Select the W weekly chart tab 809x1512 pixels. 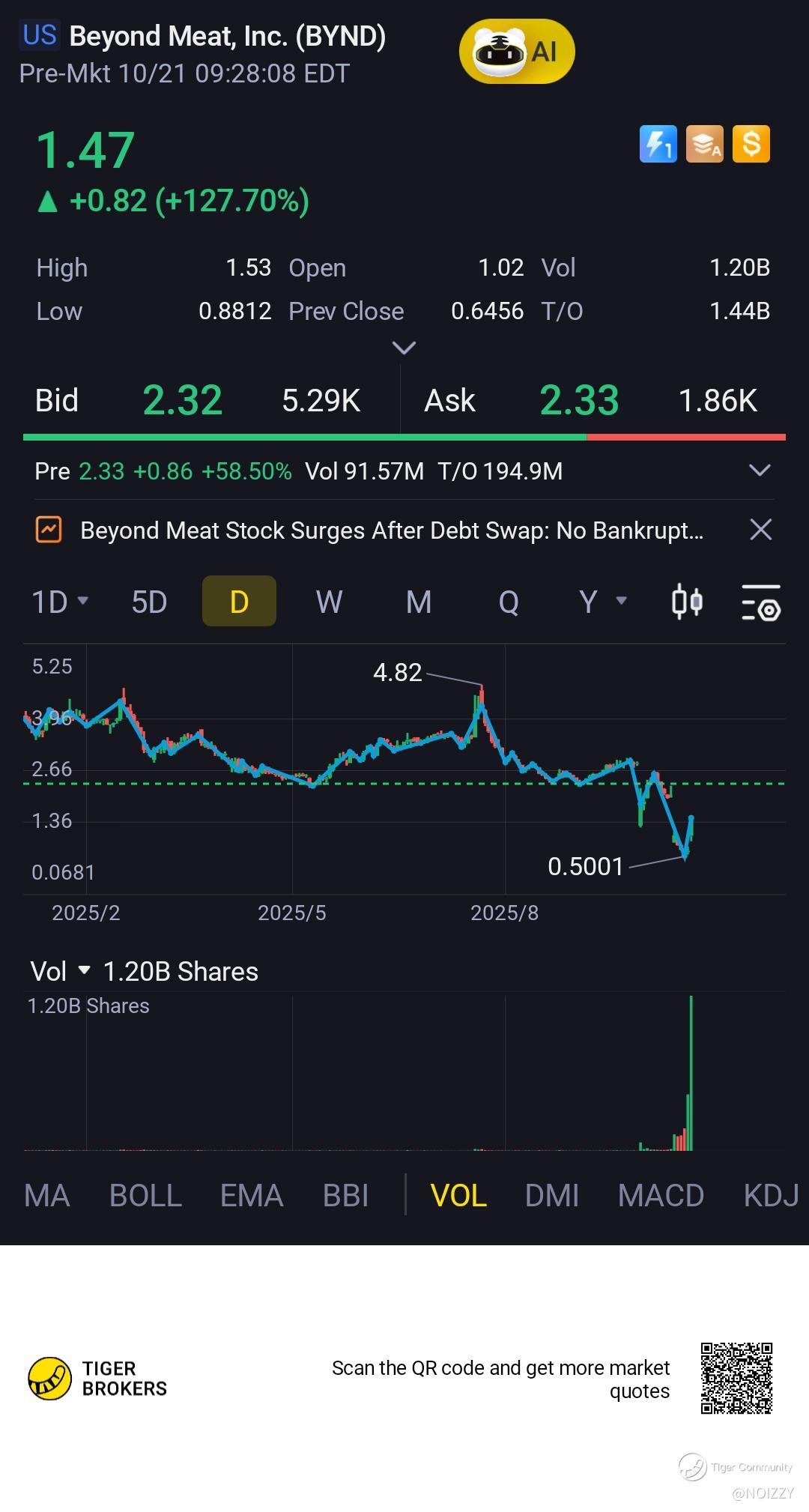coord(329,602)
